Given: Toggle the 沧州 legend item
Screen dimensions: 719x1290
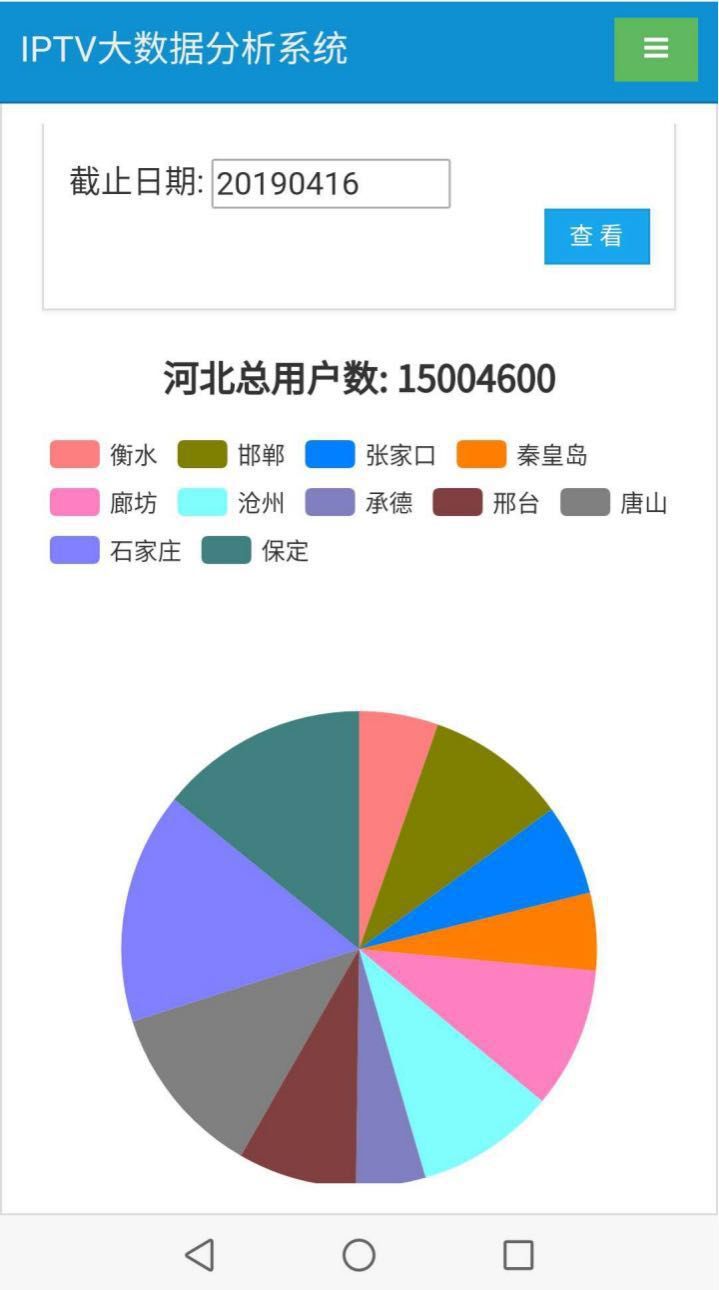Looking at the screenshot, I should (x=232, y=502).
